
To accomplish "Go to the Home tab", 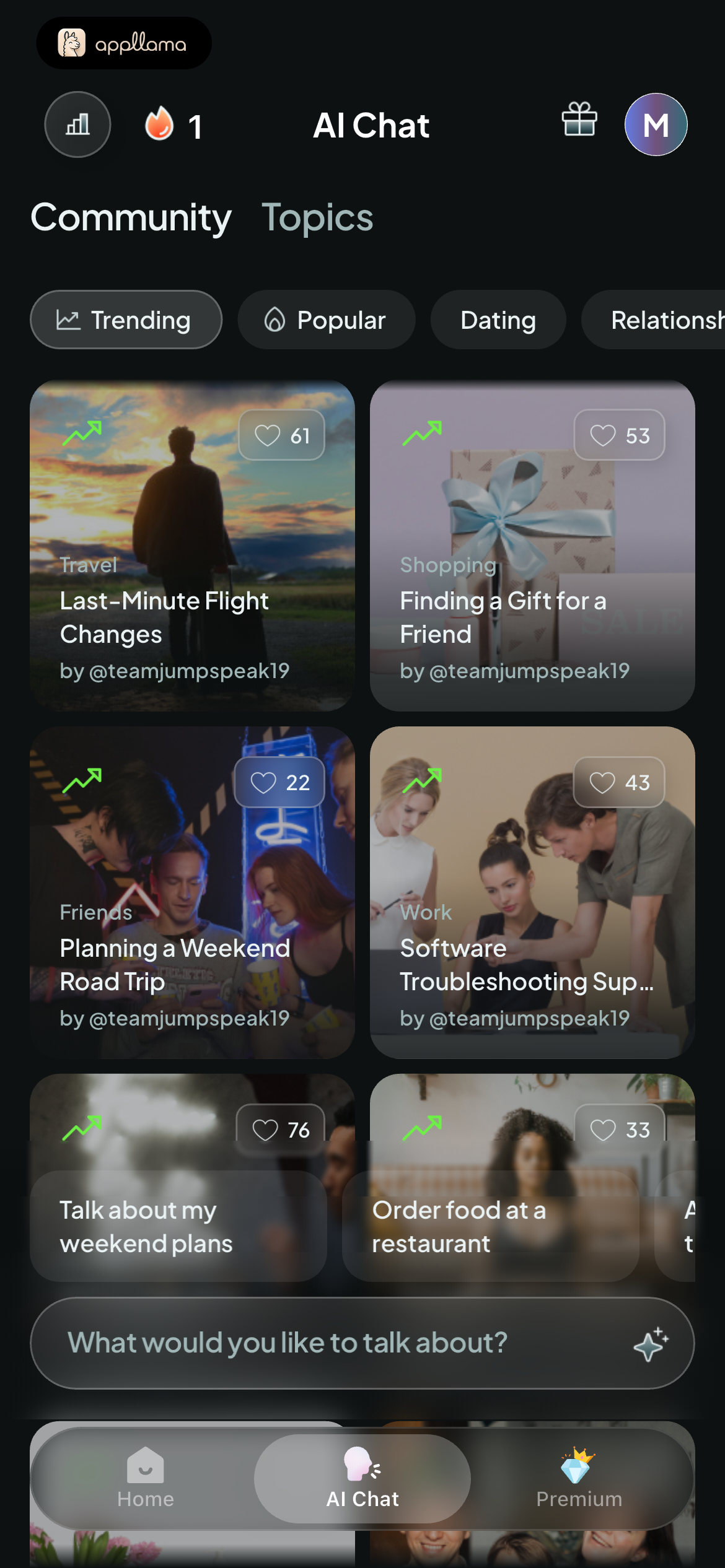I will pyautogui.click(x=146, y=1479).
